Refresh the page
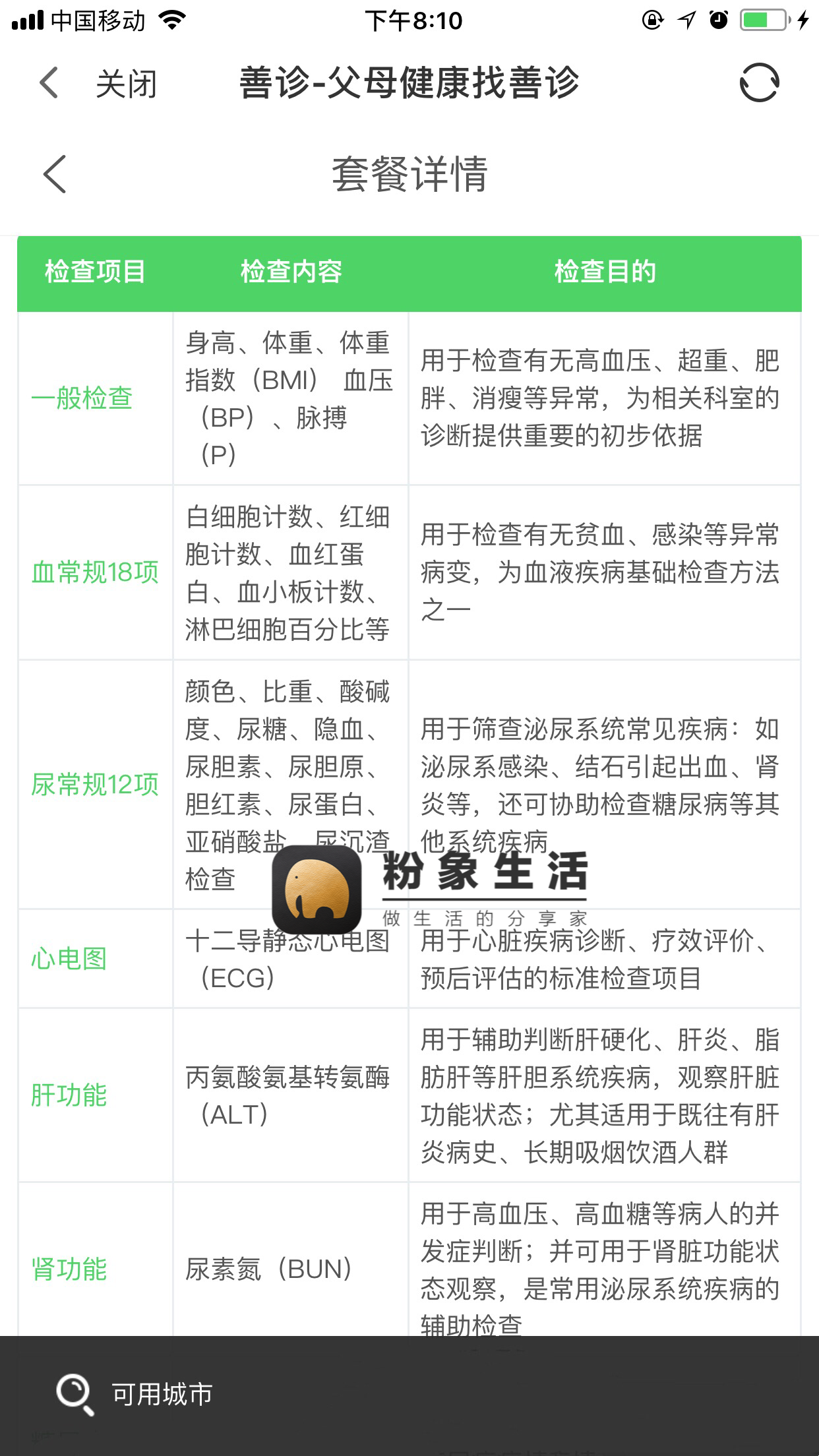The width and height of the screenshot is (819, 1456). pyautogui.click(x=759, y=83)
